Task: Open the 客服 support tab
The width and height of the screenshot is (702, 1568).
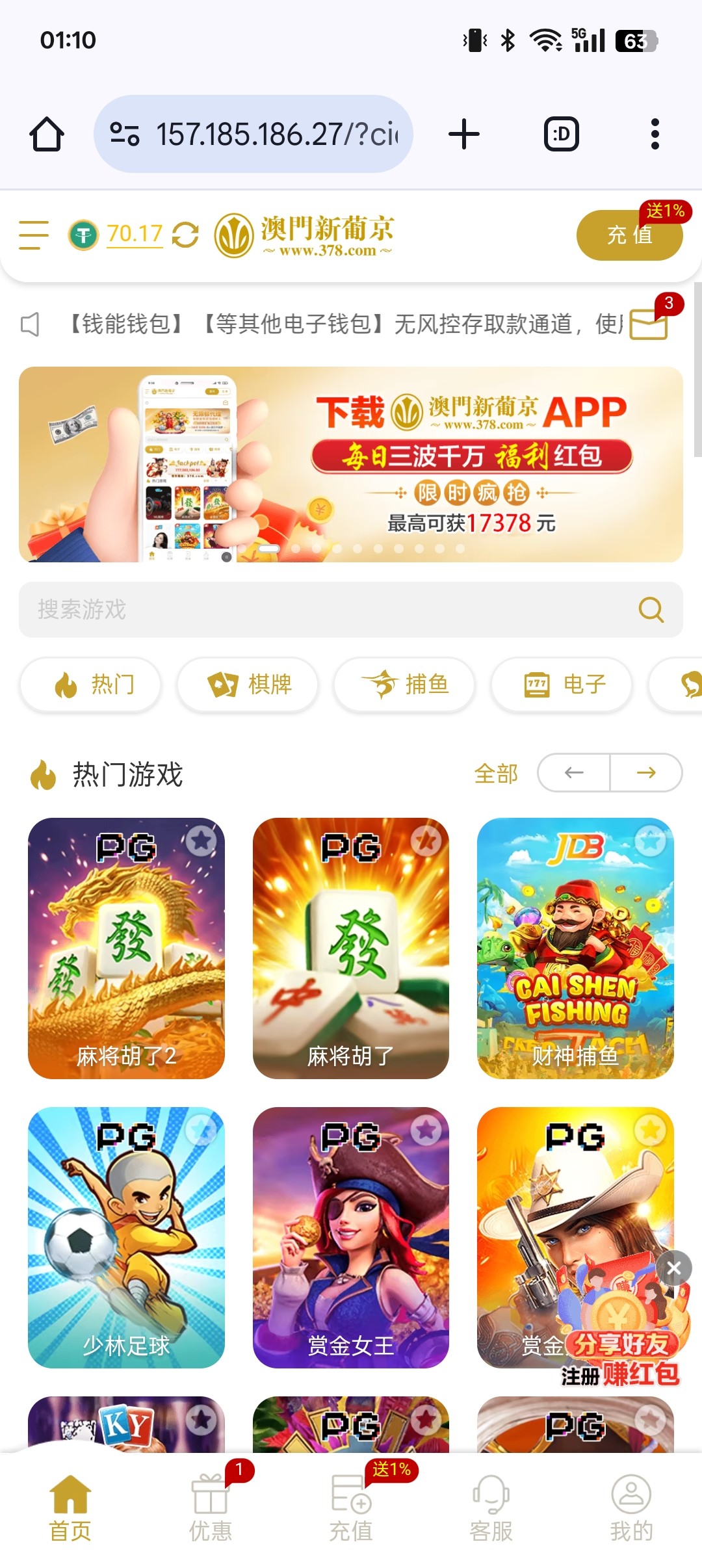Action: 491,1509
